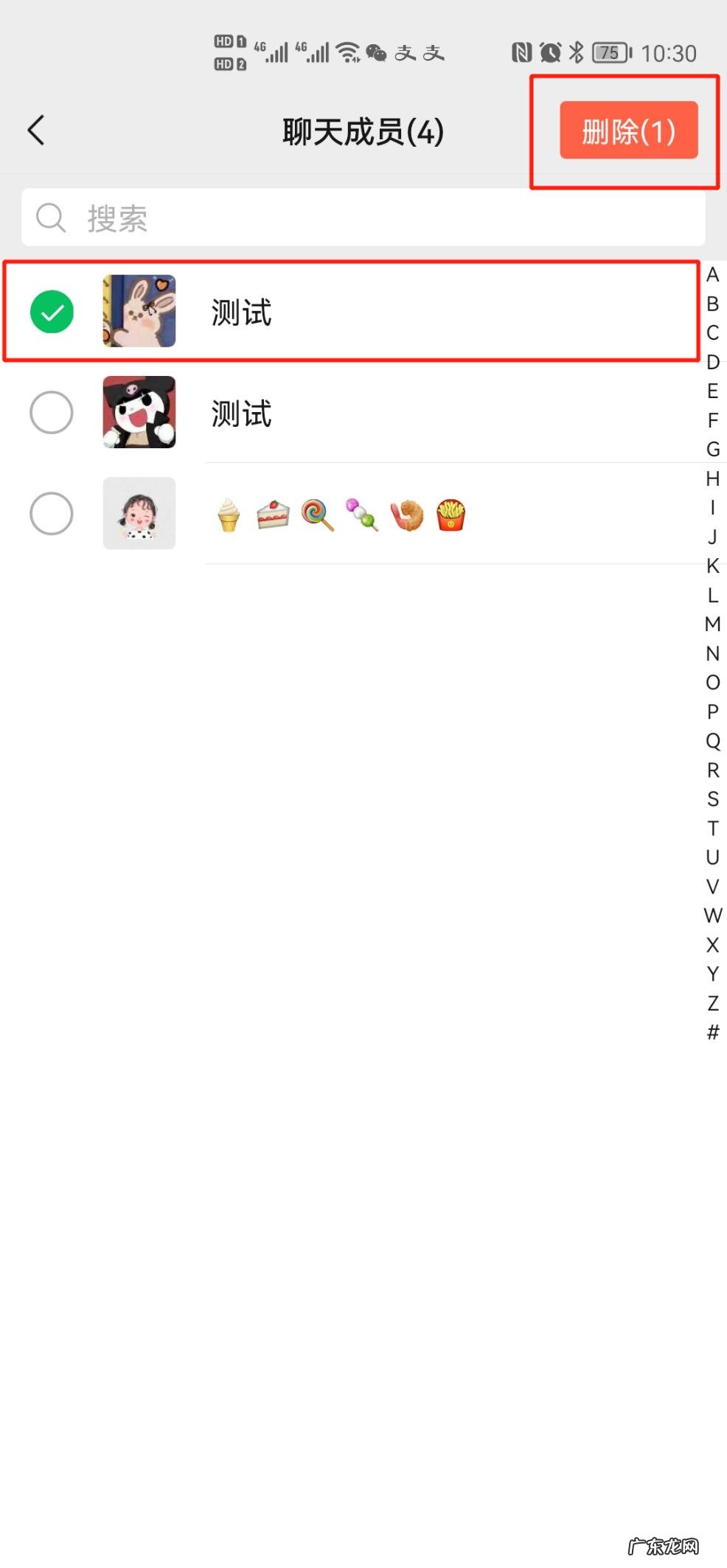Select the member with food emoji name
This screenshot has height=1568, width=727.
tap(52, 514)
